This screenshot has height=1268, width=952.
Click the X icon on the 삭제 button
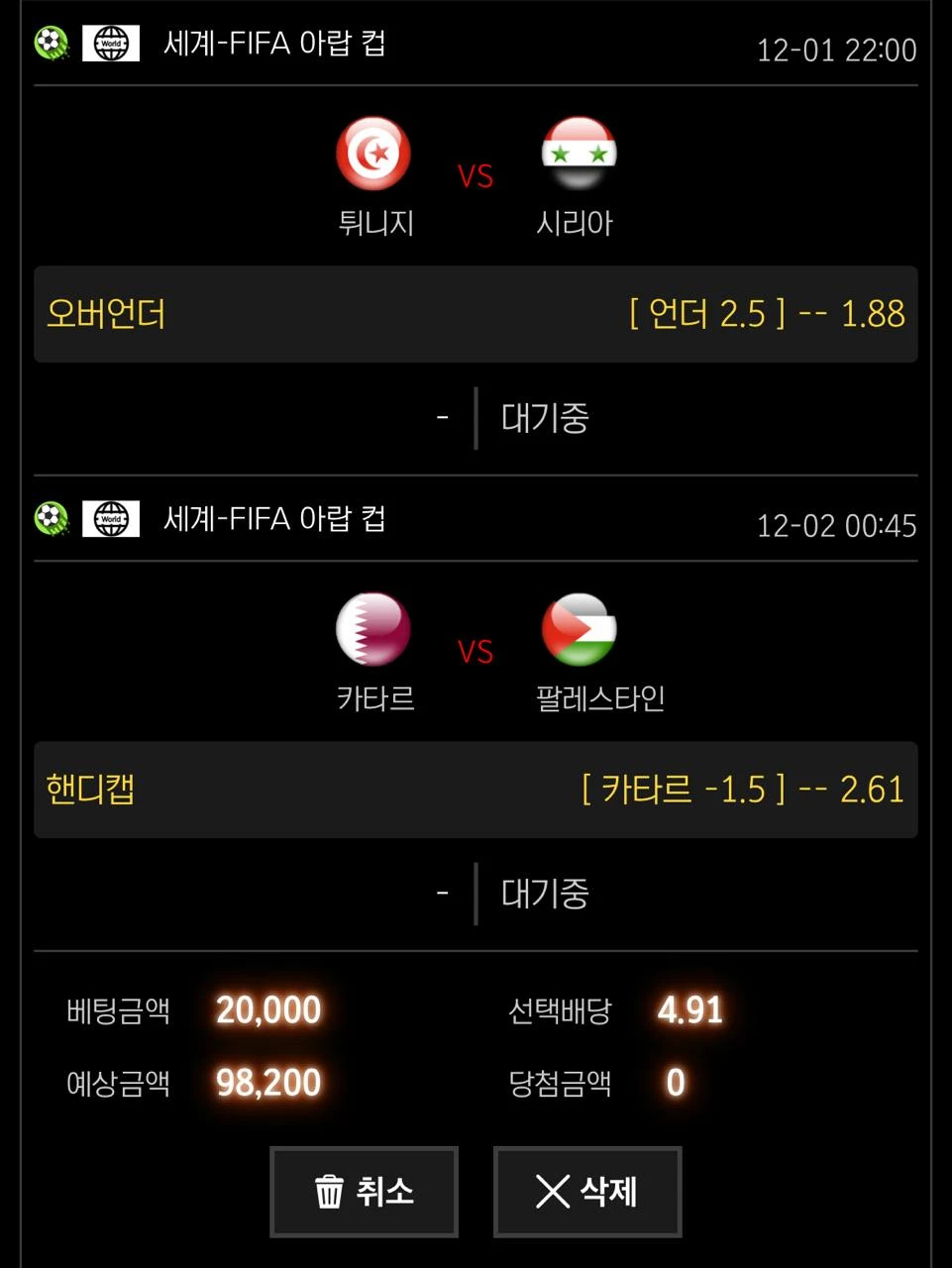coord(551,1192)
